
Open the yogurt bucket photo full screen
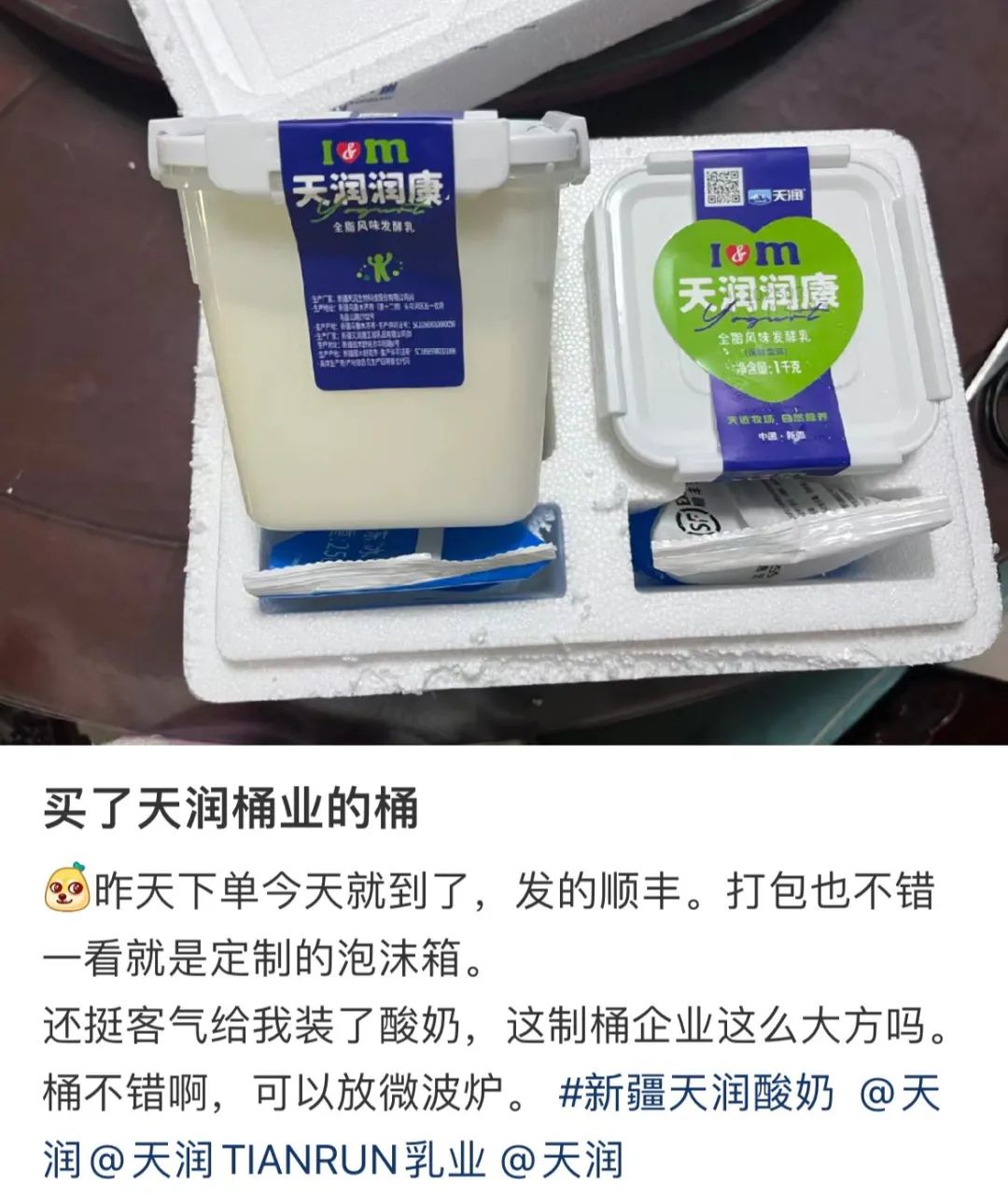click(504, 373)
